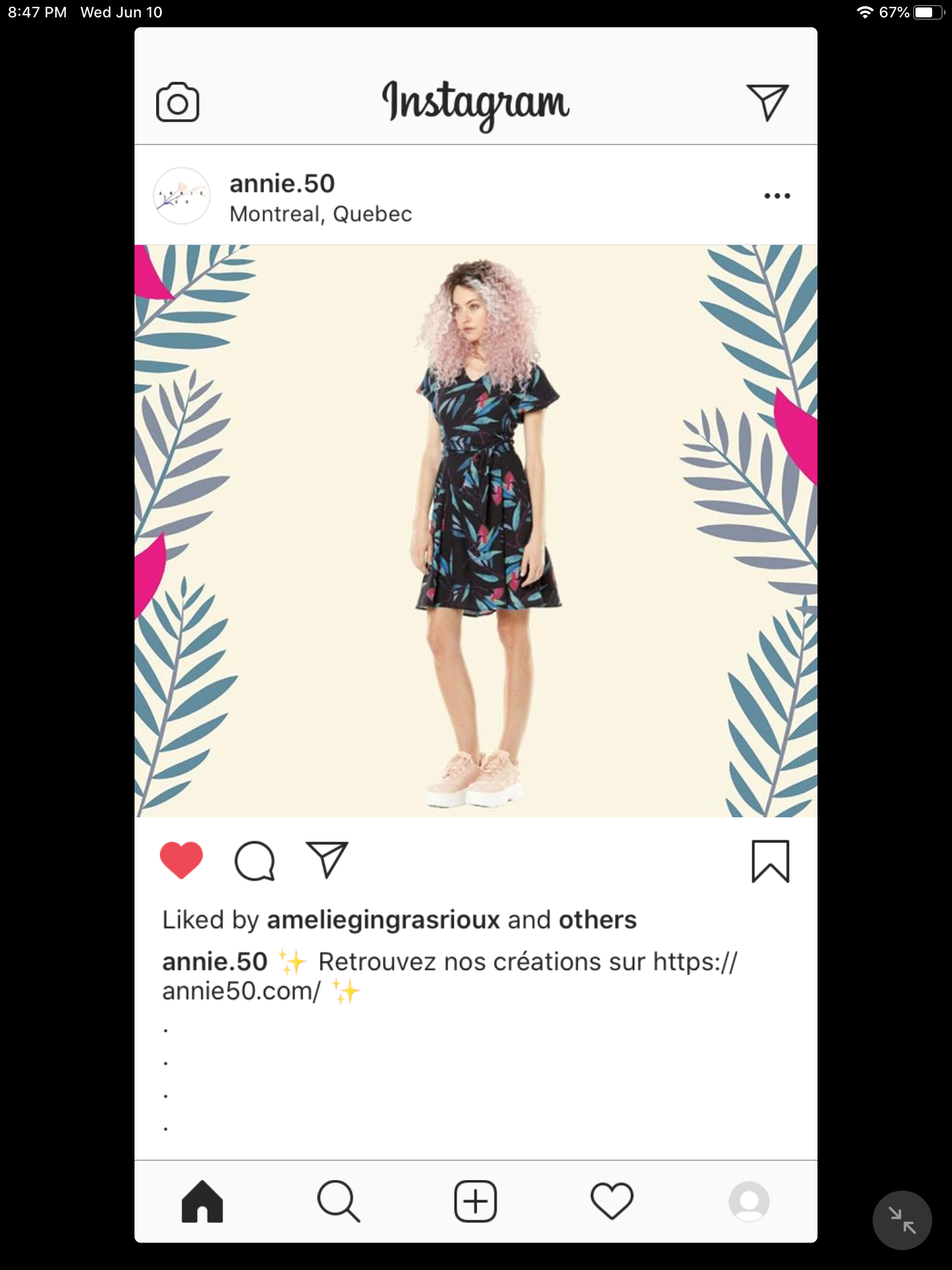Exit the full-screen image view
This screenshot has height=1270, width=952.
902,1220
